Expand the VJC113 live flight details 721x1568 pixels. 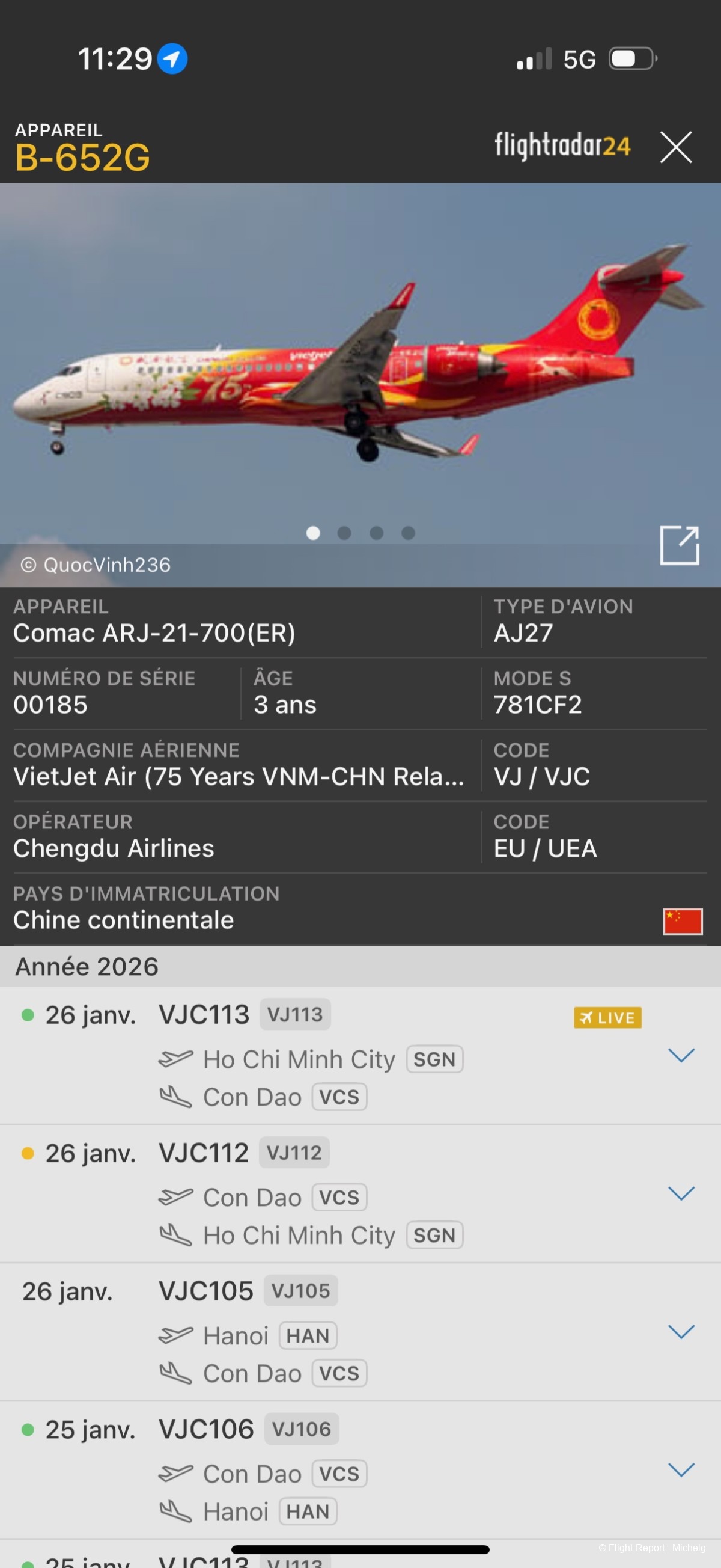coord(681,1055)
